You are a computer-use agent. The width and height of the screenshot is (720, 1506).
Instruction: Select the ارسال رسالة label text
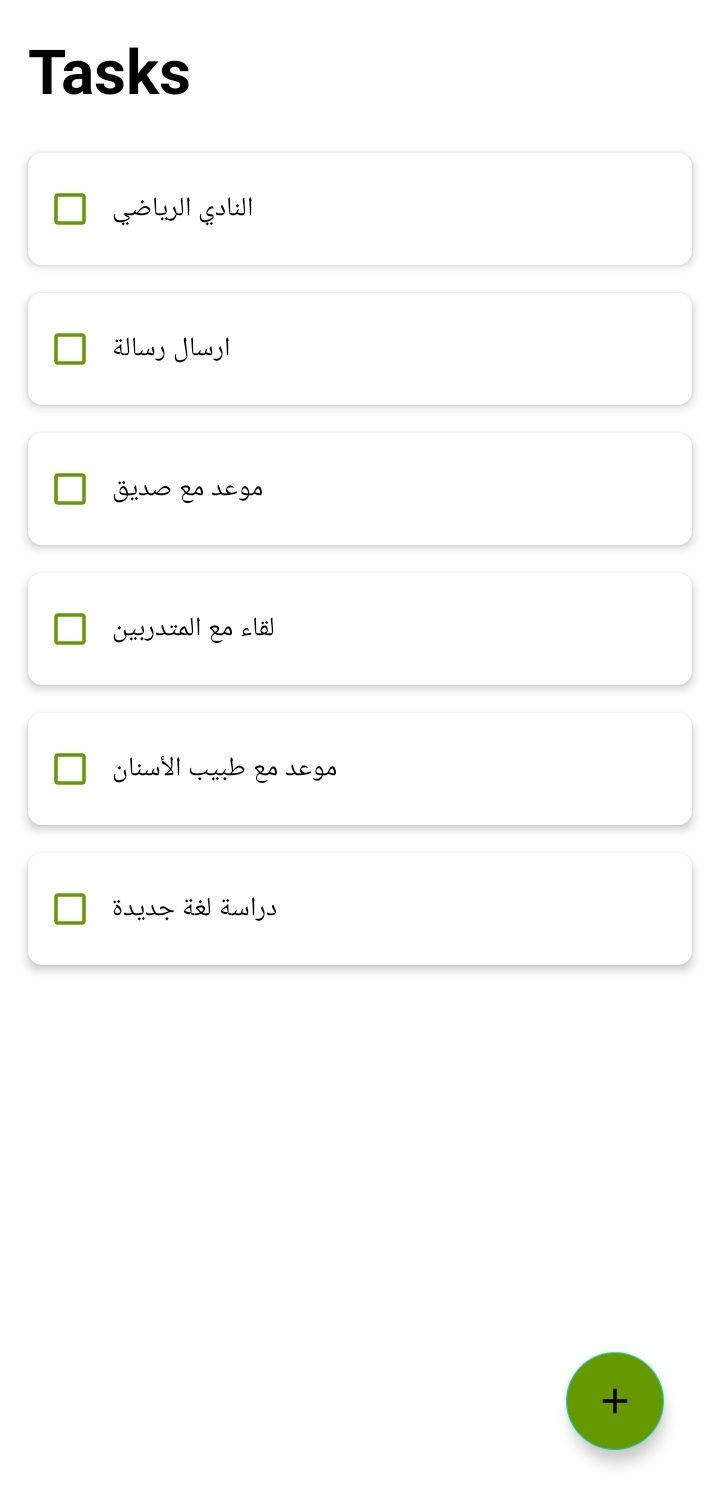point(170,349)
